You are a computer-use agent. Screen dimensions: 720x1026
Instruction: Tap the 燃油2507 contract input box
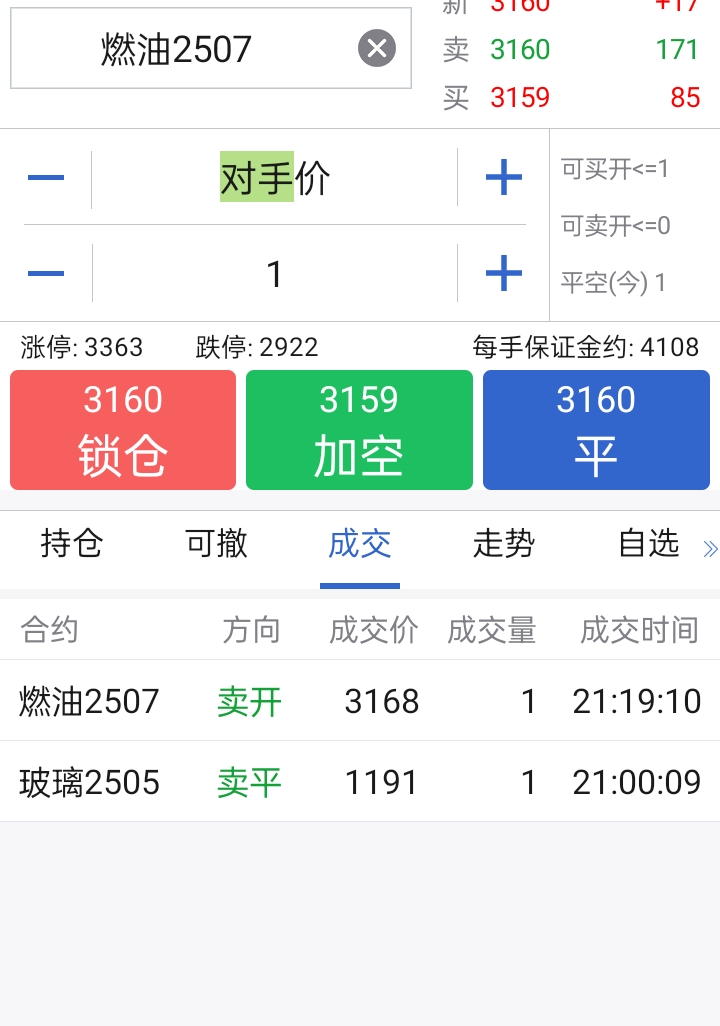(x=180, y=49)
